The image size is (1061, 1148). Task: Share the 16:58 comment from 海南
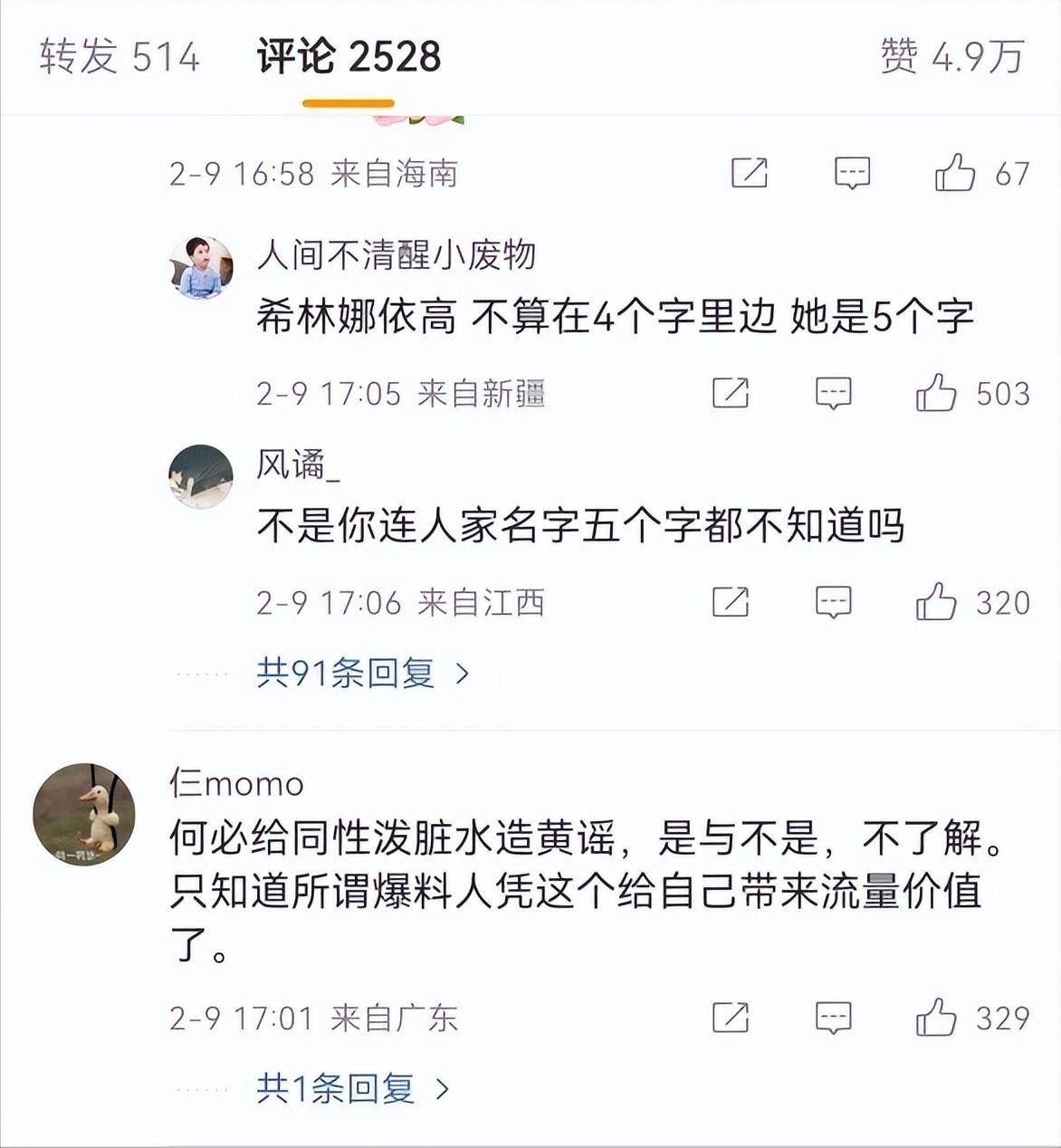[750, 172]
